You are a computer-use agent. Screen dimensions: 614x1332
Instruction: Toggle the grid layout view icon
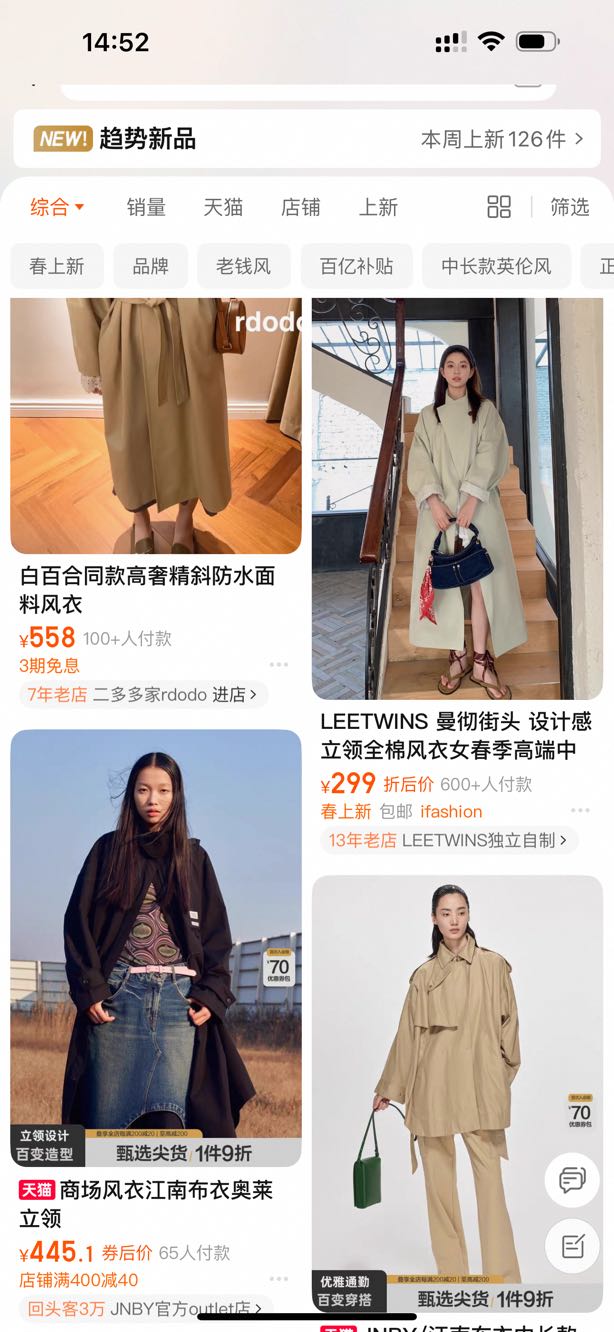click(x=499, y=207)
